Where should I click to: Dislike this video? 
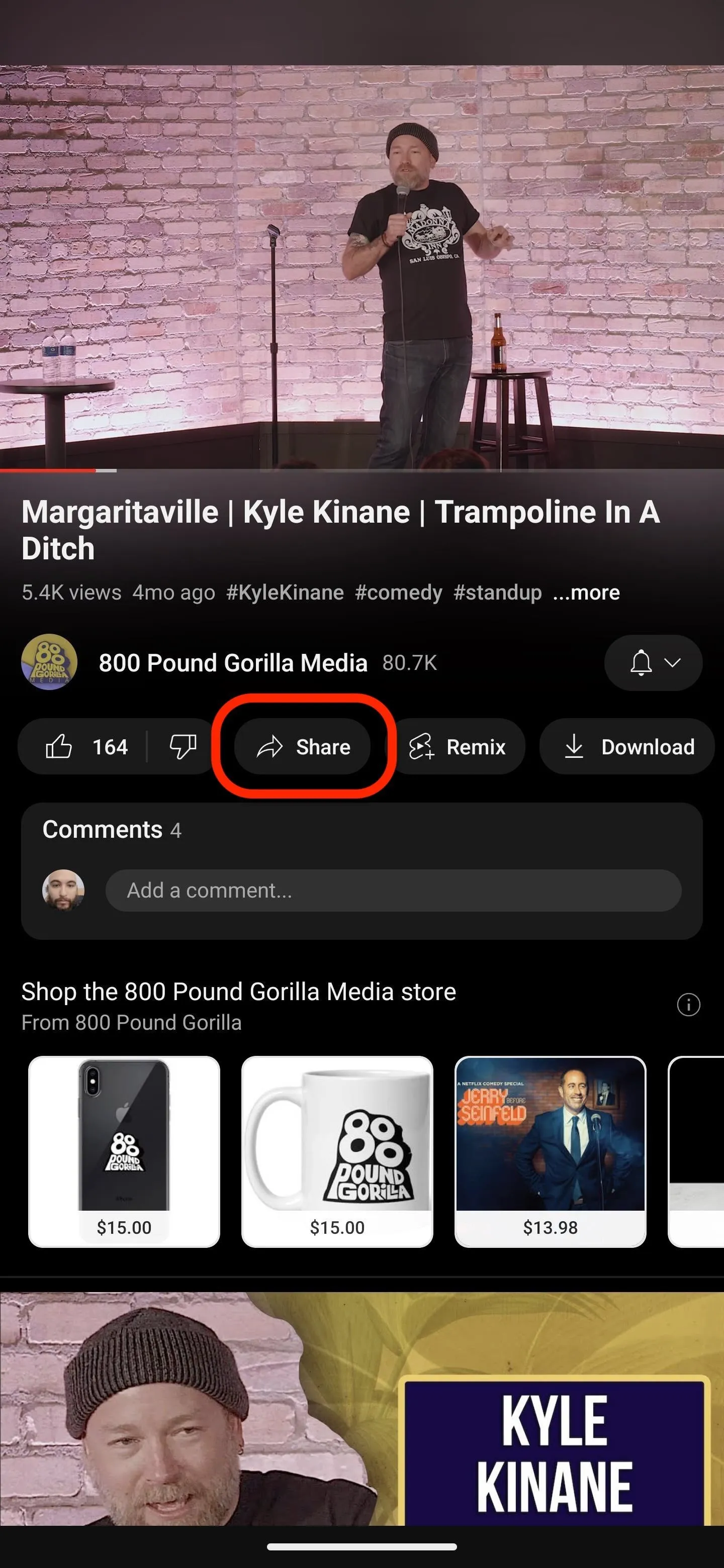(182, 746)
